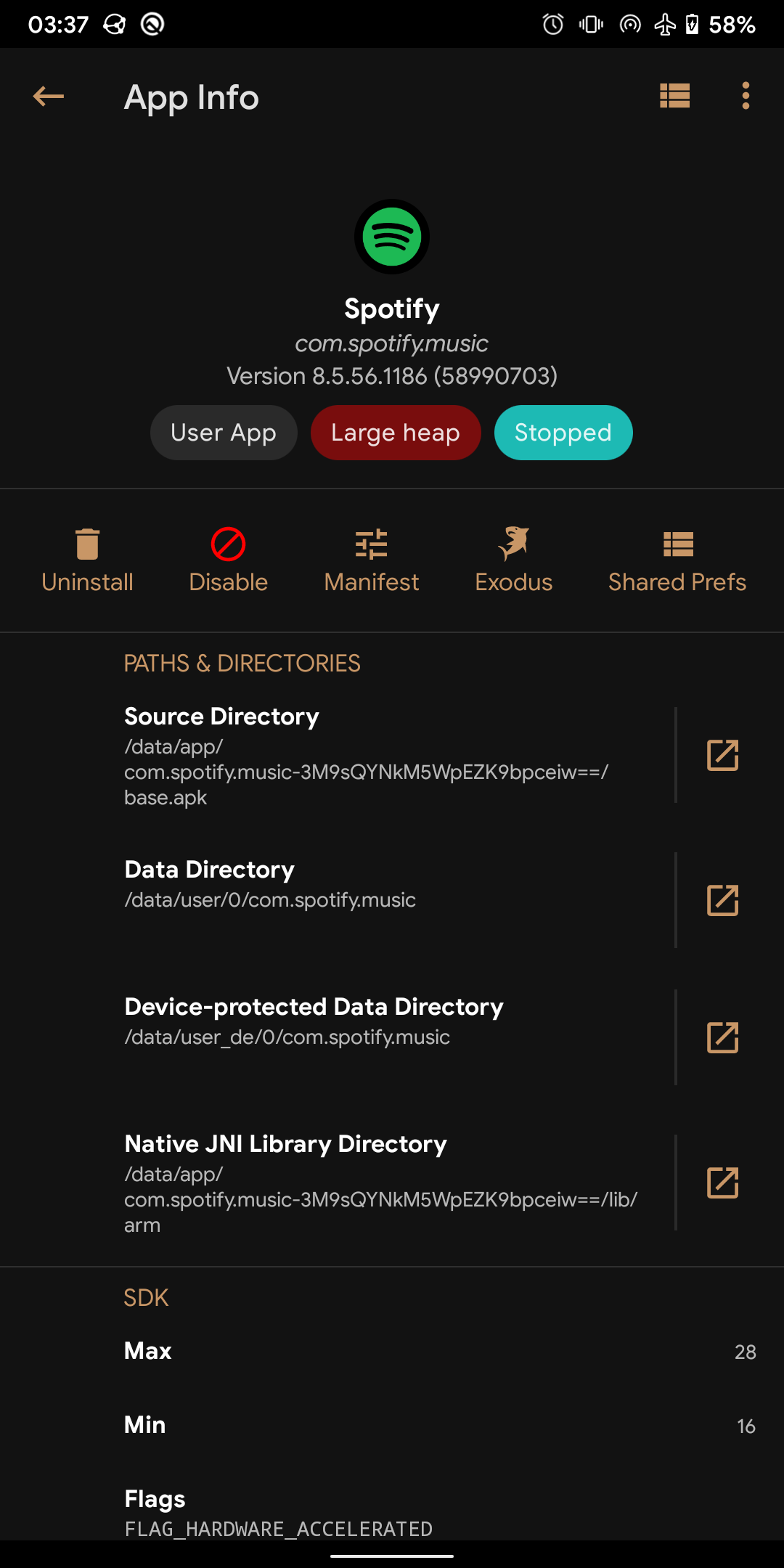784x1568 pixels.
Task: View the Manifest
Action: click(x=372, y=560)
